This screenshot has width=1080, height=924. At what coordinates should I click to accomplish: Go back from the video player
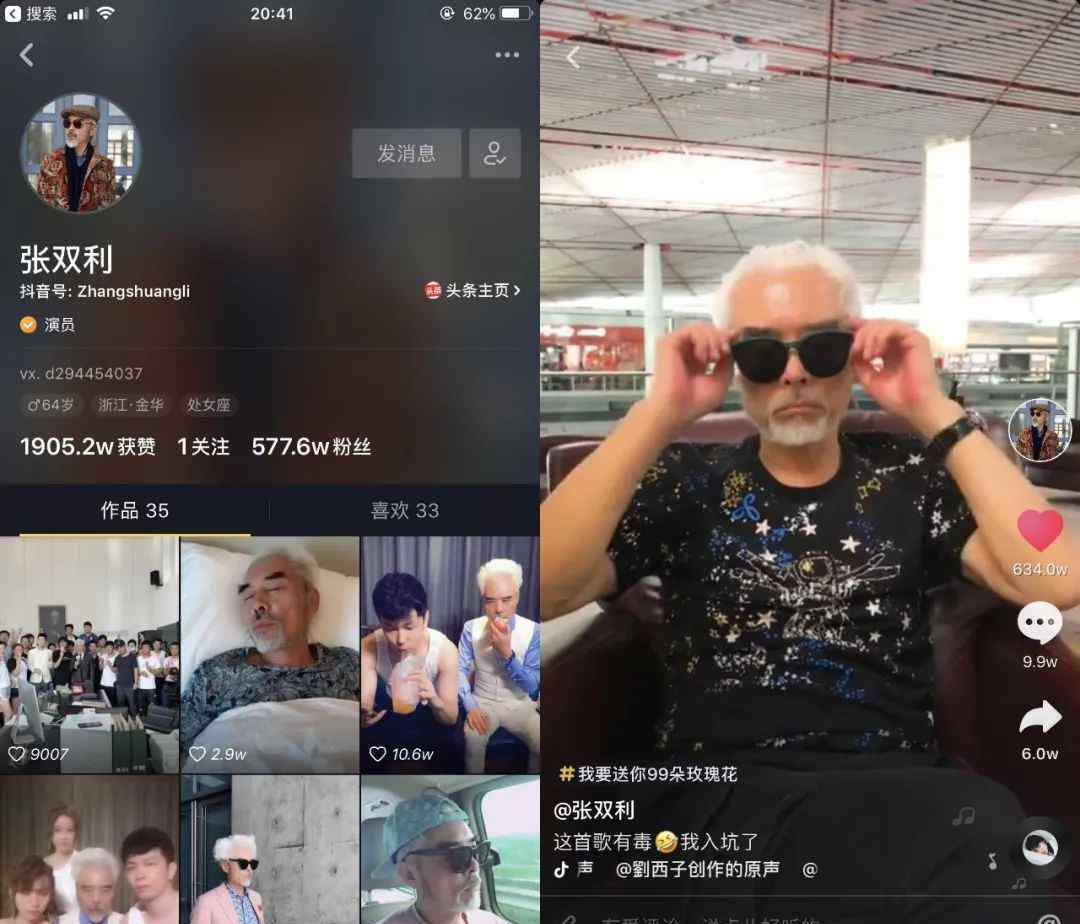click(573, 58)
